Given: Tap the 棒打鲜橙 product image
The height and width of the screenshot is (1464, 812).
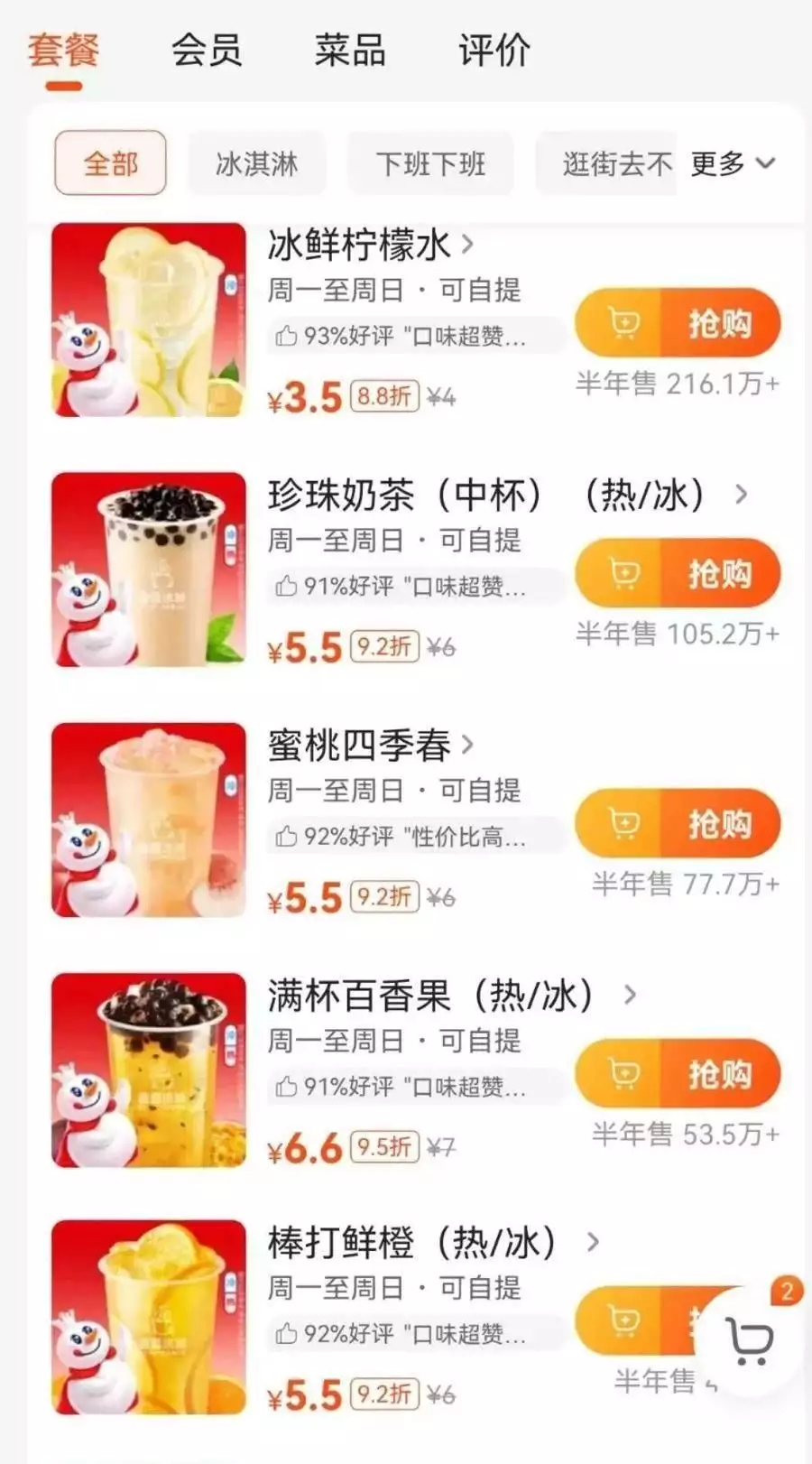Looking at the screenshot, I should (149, 1318).
